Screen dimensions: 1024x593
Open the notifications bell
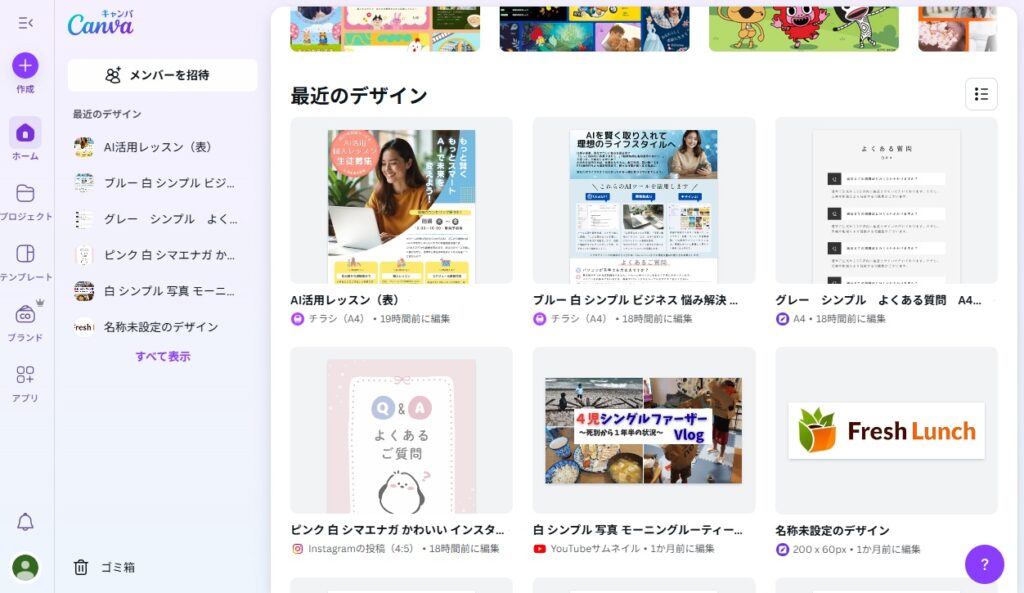pyautogui.click(x=25, y=522)
